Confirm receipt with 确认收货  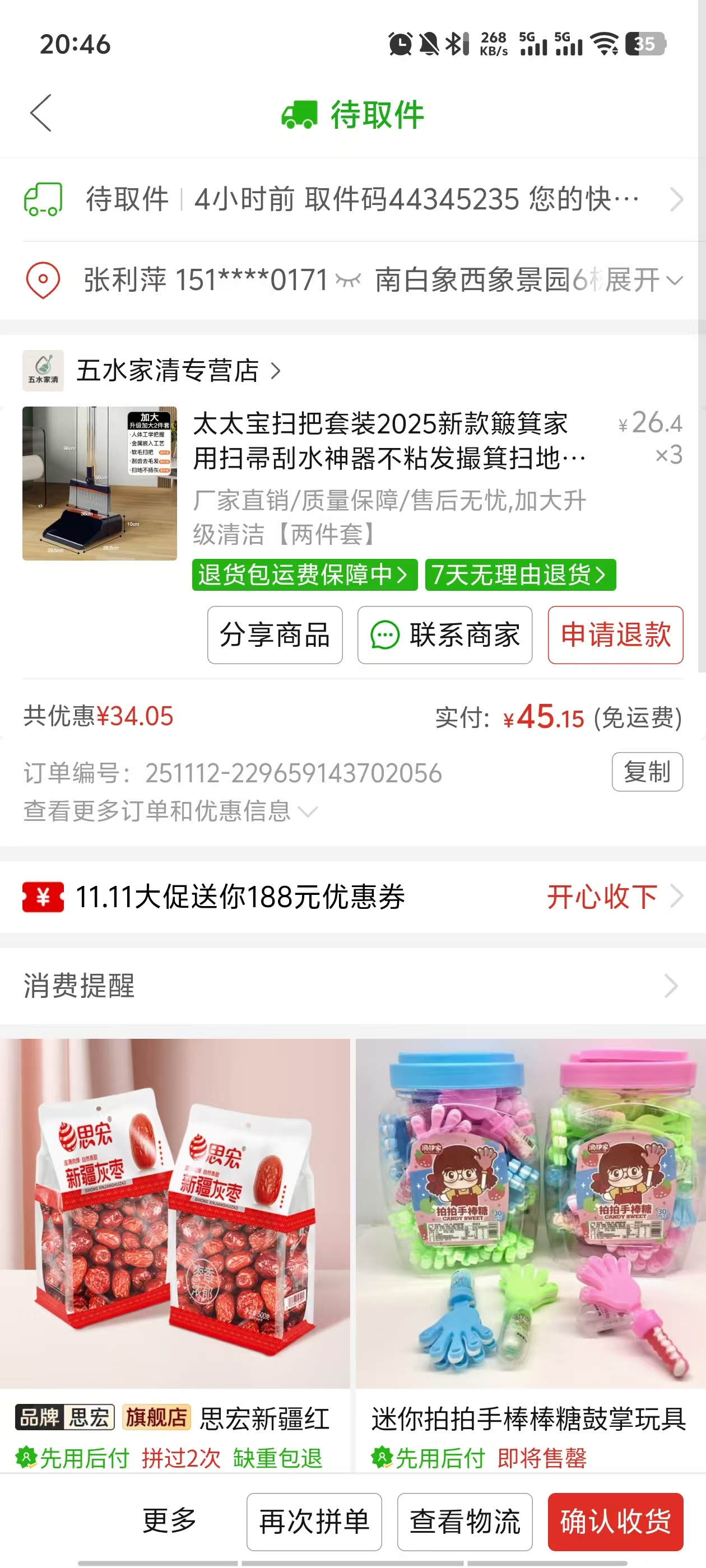615,1522
